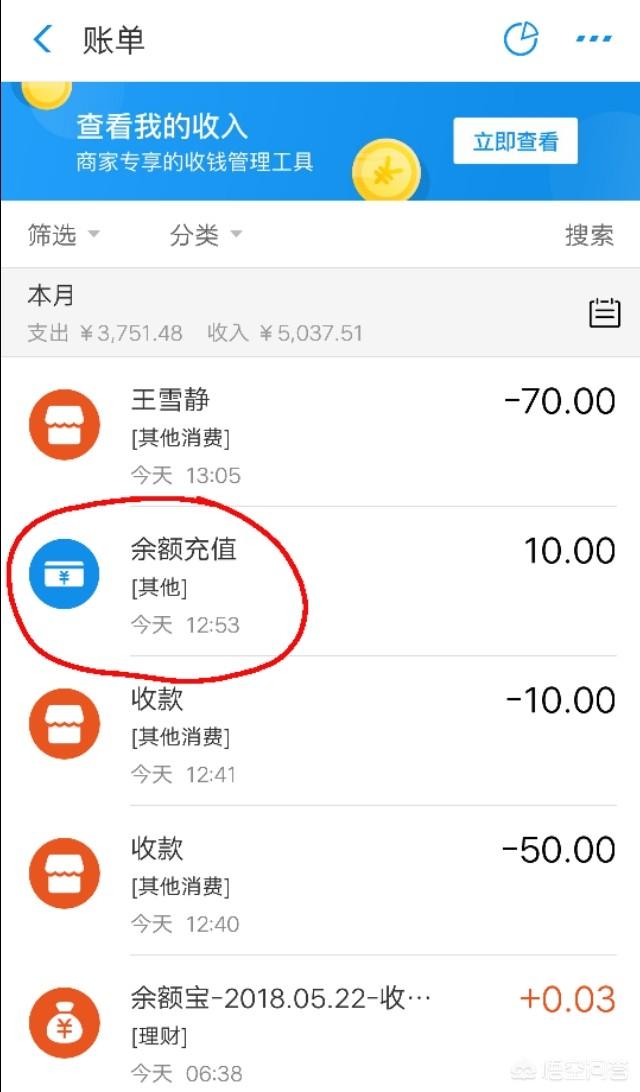Go back from the 账单 page

tap(42, 40)
